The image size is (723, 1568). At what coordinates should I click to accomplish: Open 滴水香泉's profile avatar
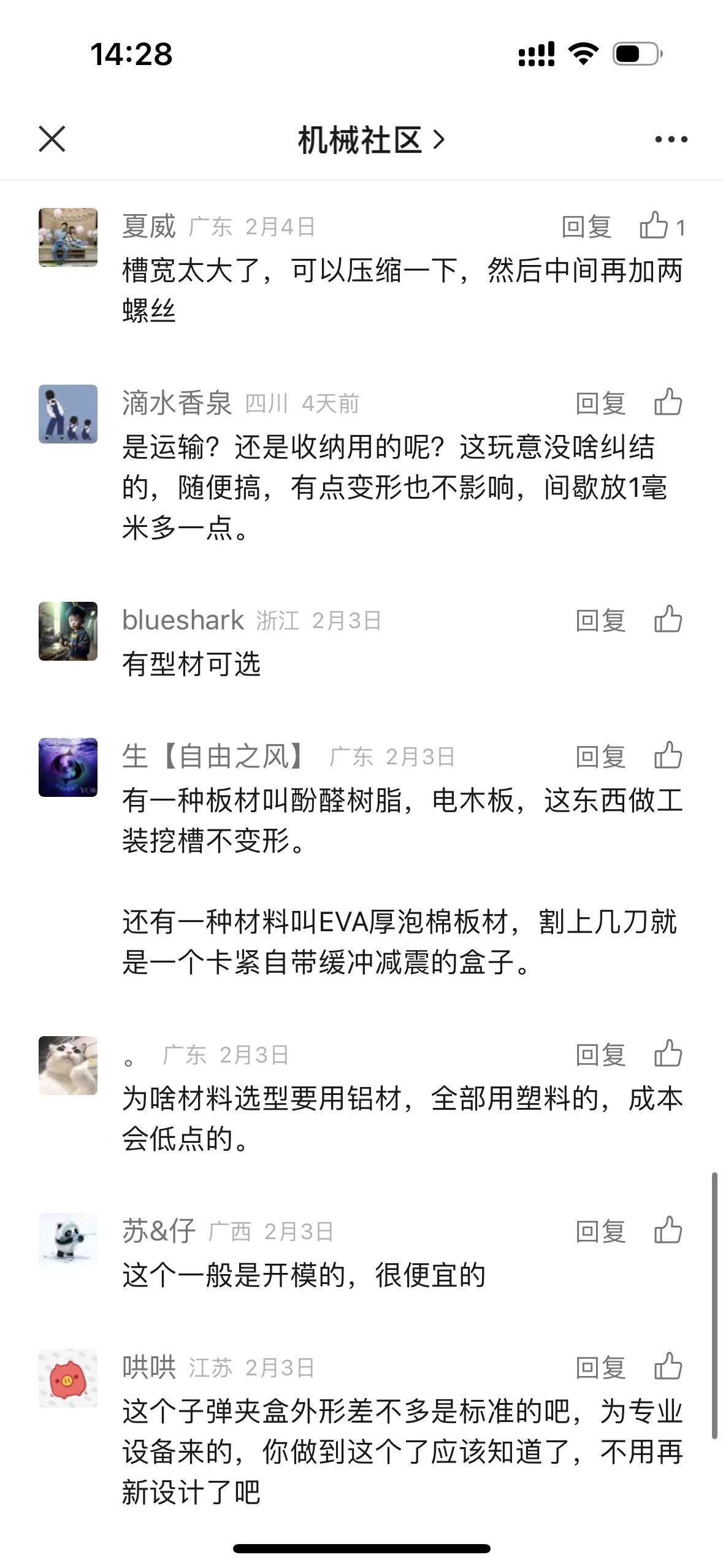point(68,414)
